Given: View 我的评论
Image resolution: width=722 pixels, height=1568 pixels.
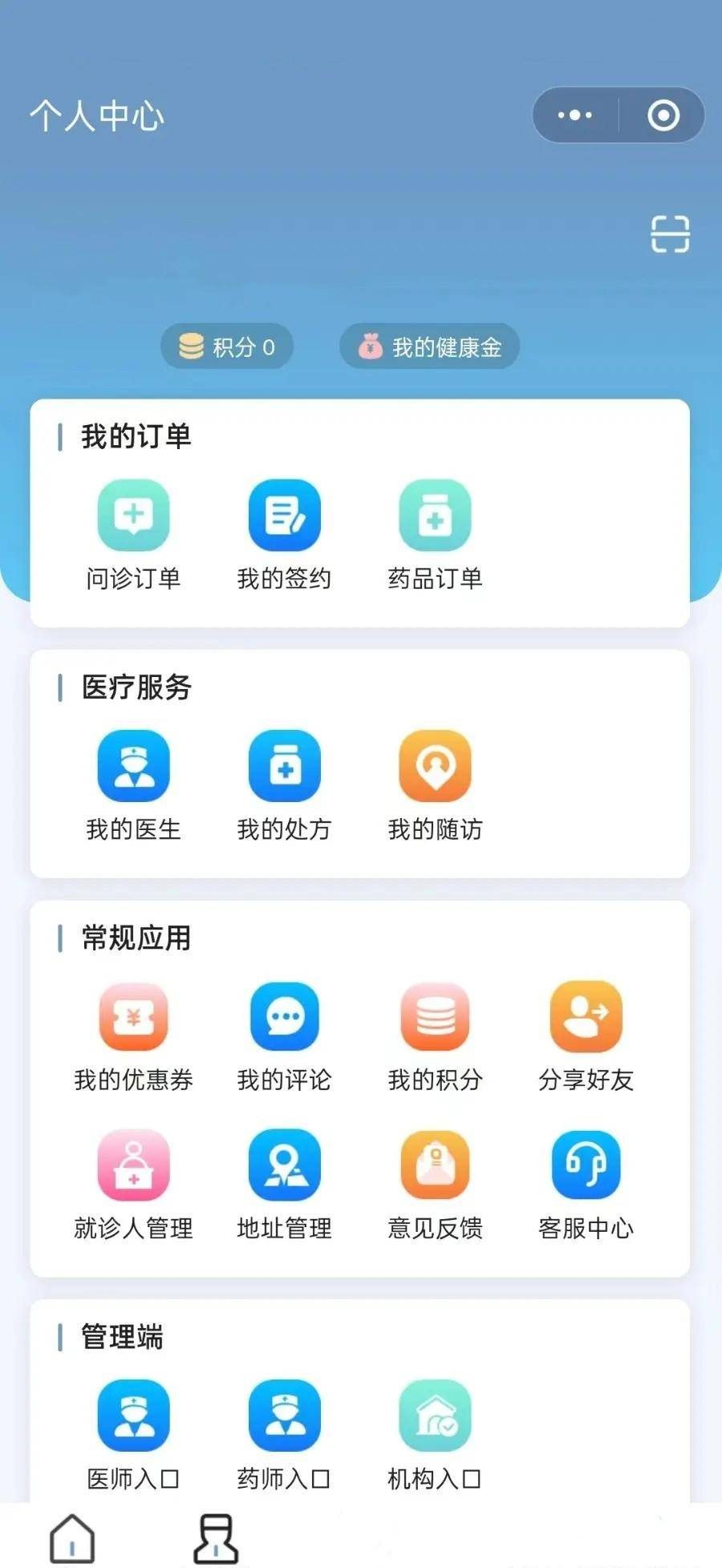Looking at the screenshot, I should click(x=284, y=1035).
